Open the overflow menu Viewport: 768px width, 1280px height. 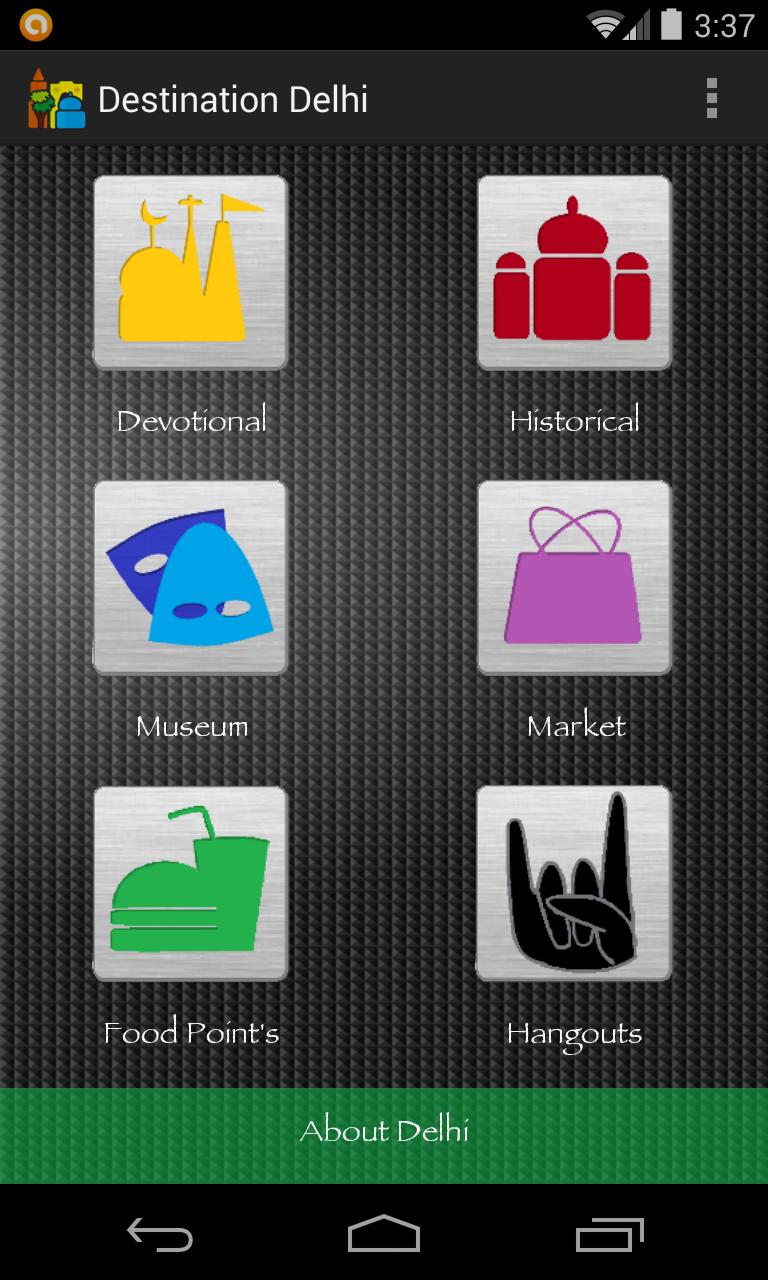[711, 99]
